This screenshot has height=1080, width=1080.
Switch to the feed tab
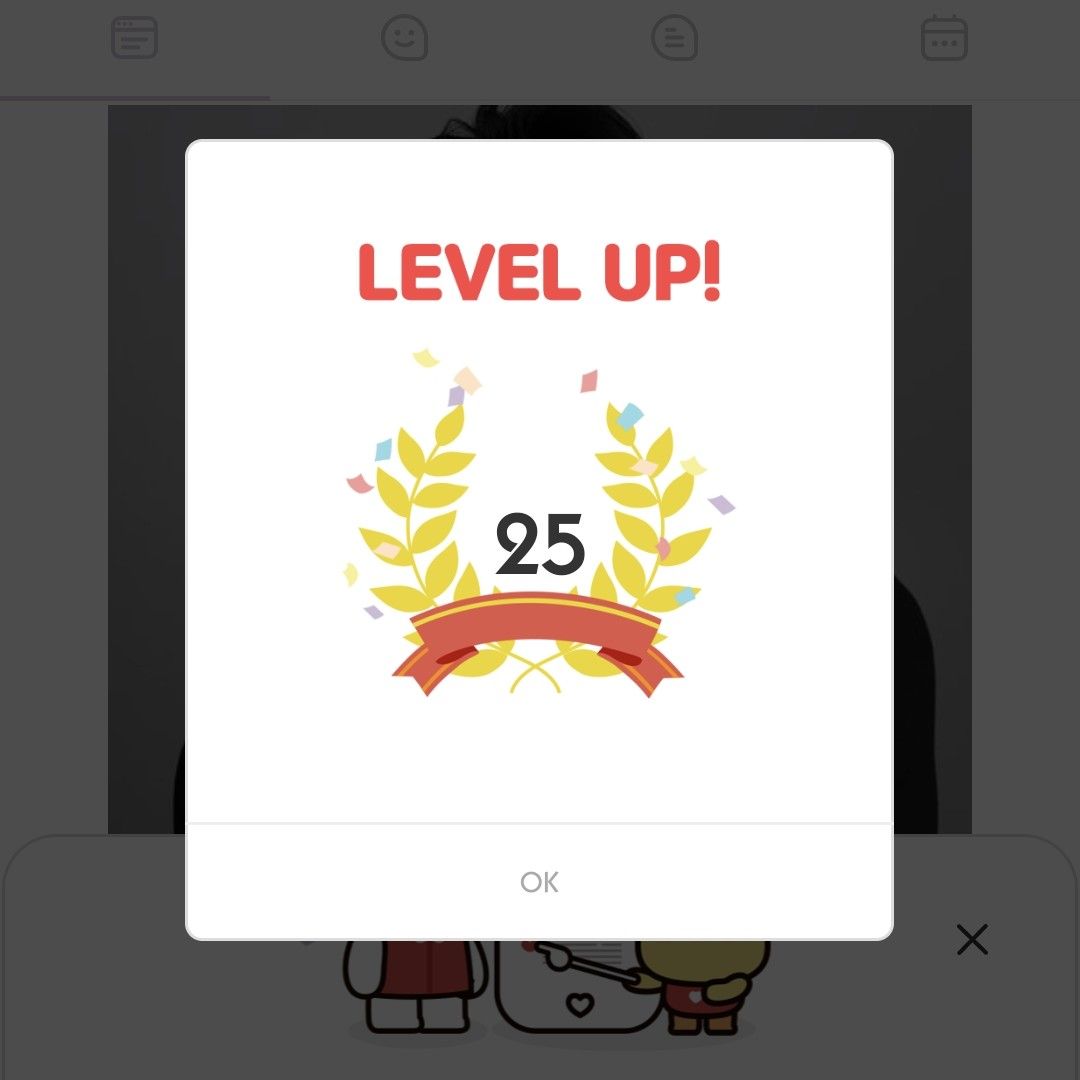click(134, 39)
